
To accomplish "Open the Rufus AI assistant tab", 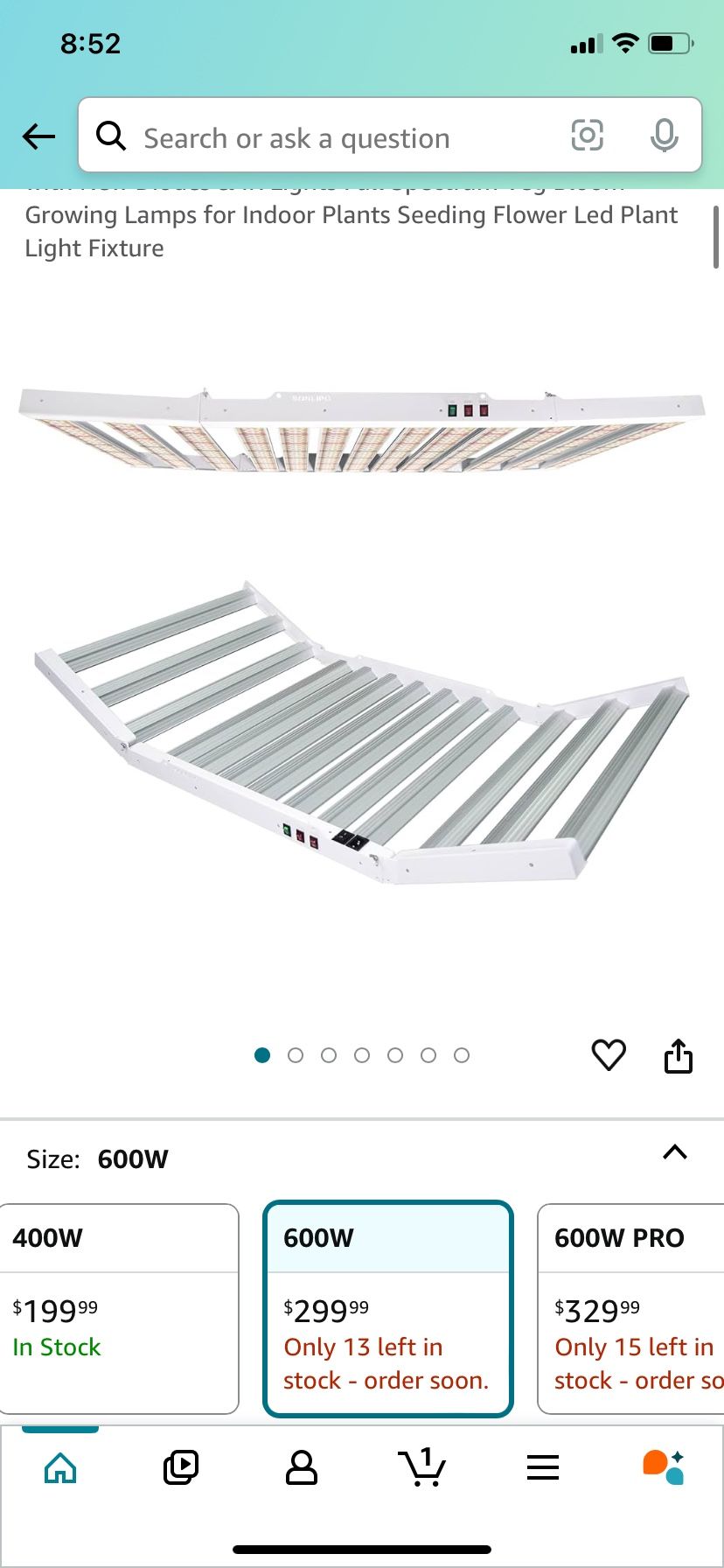I will (x=664, y=1467).
